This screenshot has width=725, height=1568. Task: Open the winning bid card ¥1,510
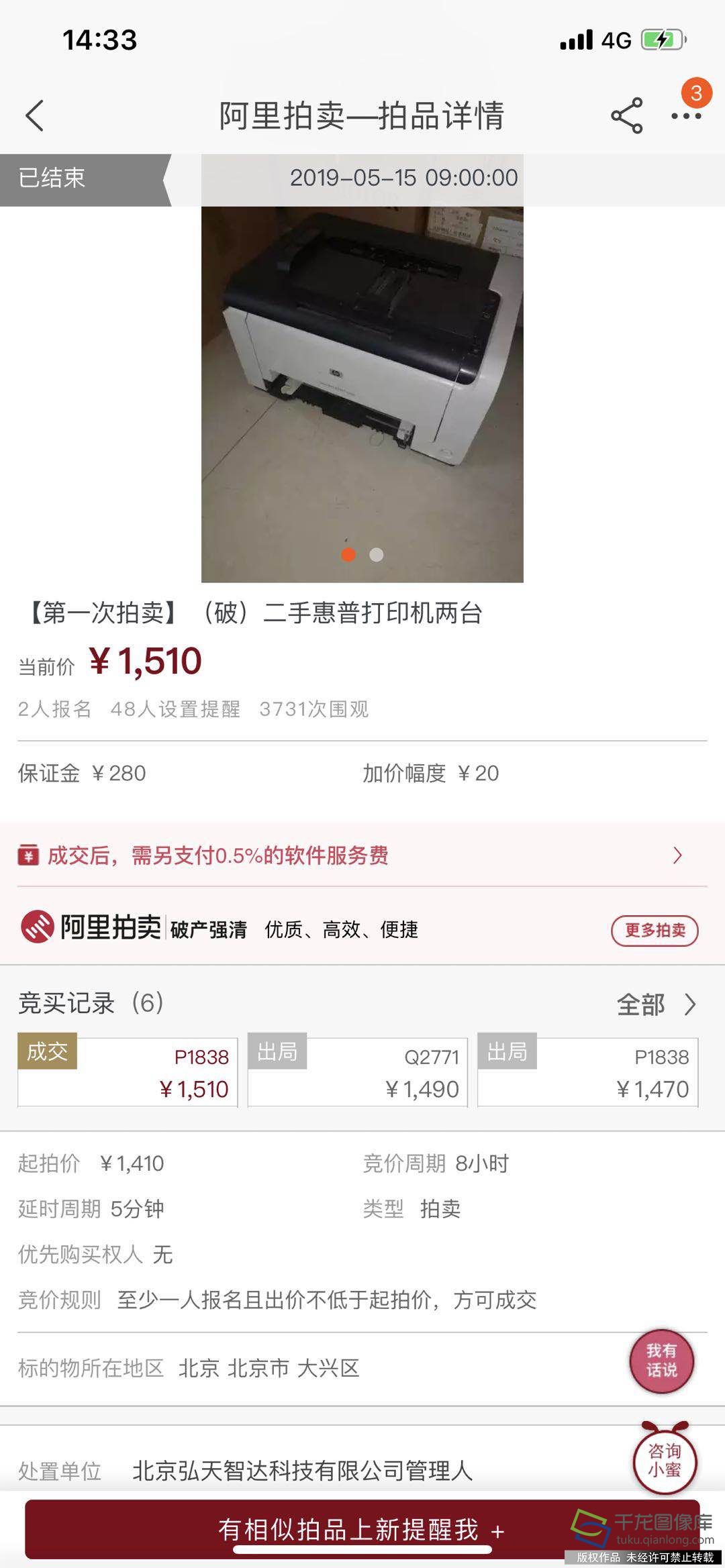(x=128, y=1072)
